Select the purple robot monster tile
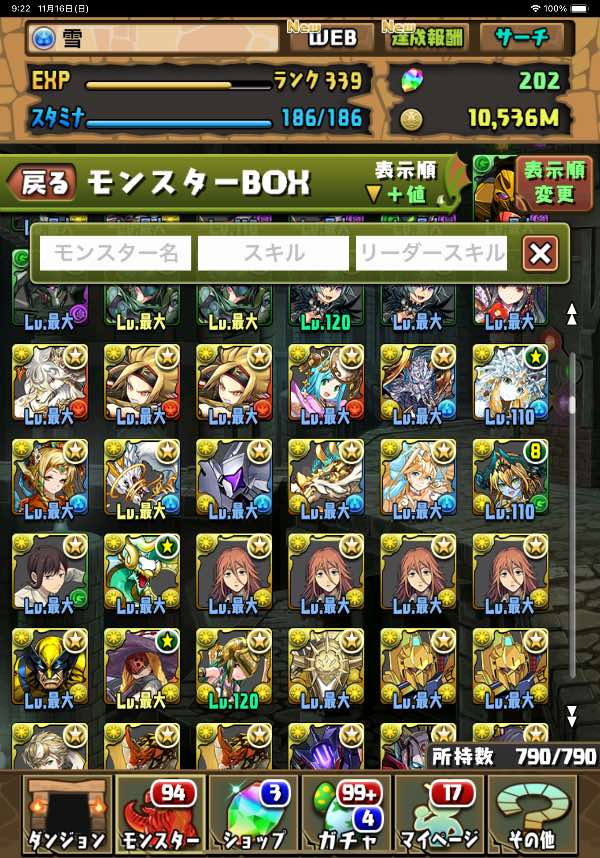Viewport: 600px width, 858px height. click(x=234, y=478)
